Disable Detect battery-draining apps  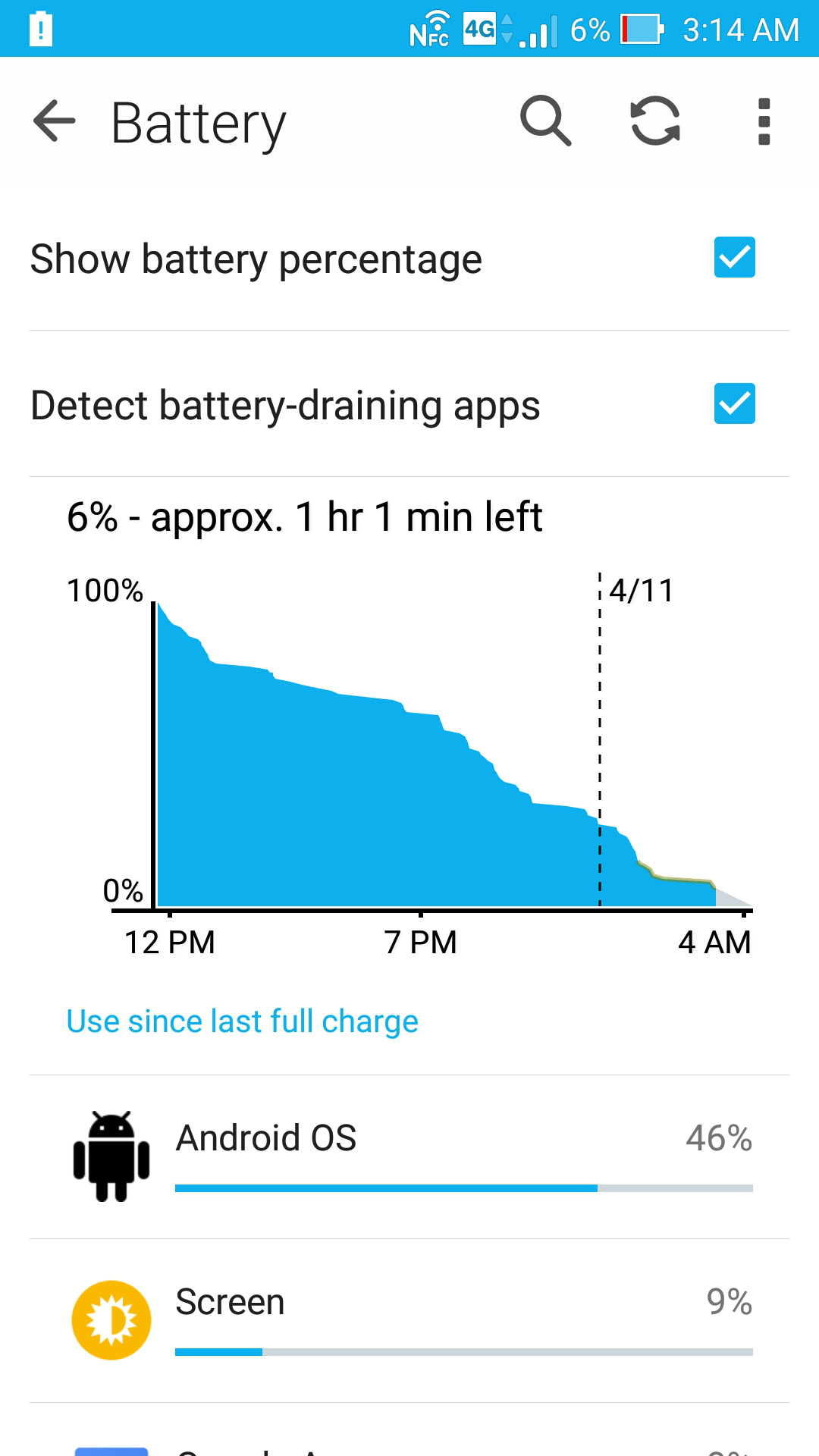[x=734, y=404]
